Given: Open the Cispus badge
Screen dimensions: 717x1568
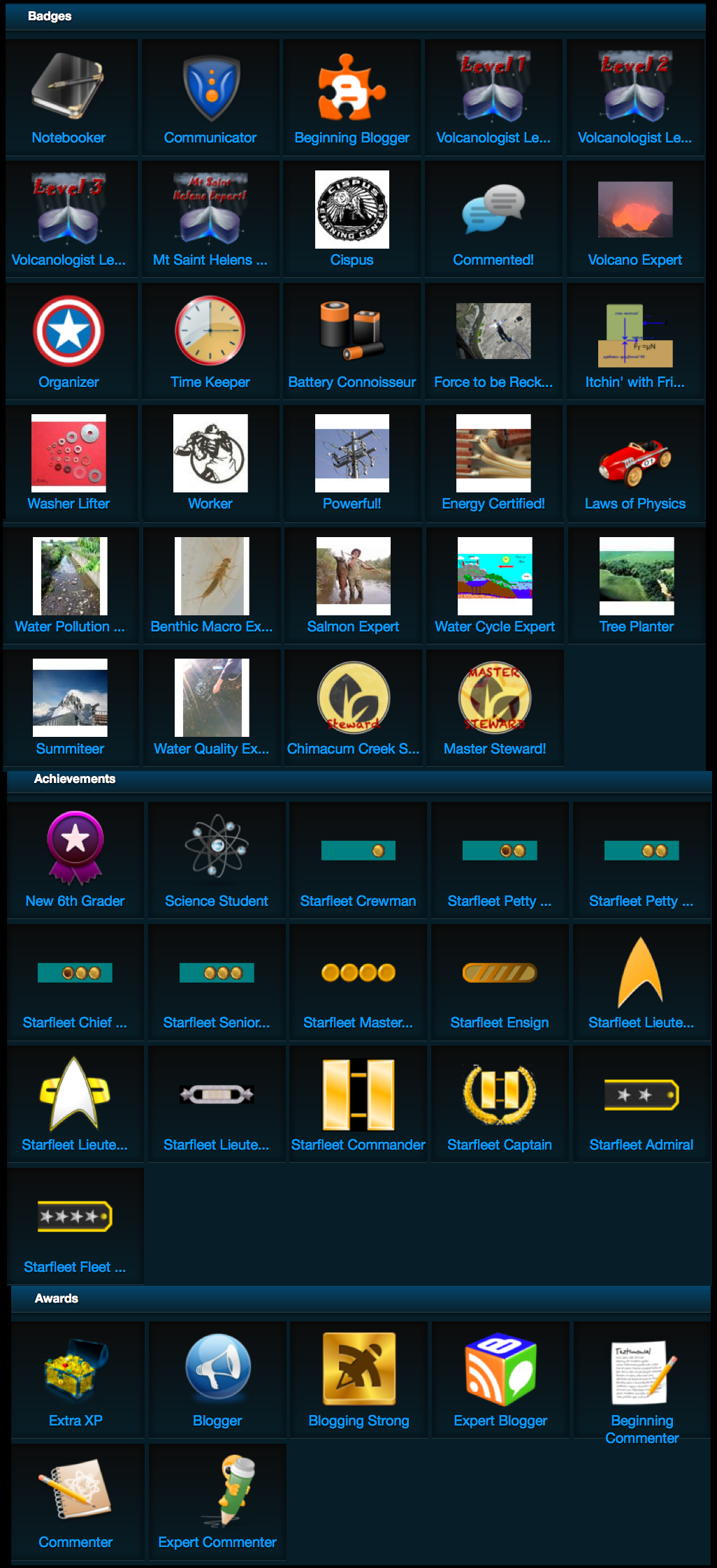Looking at the screenshot, I should coord(352,219).
